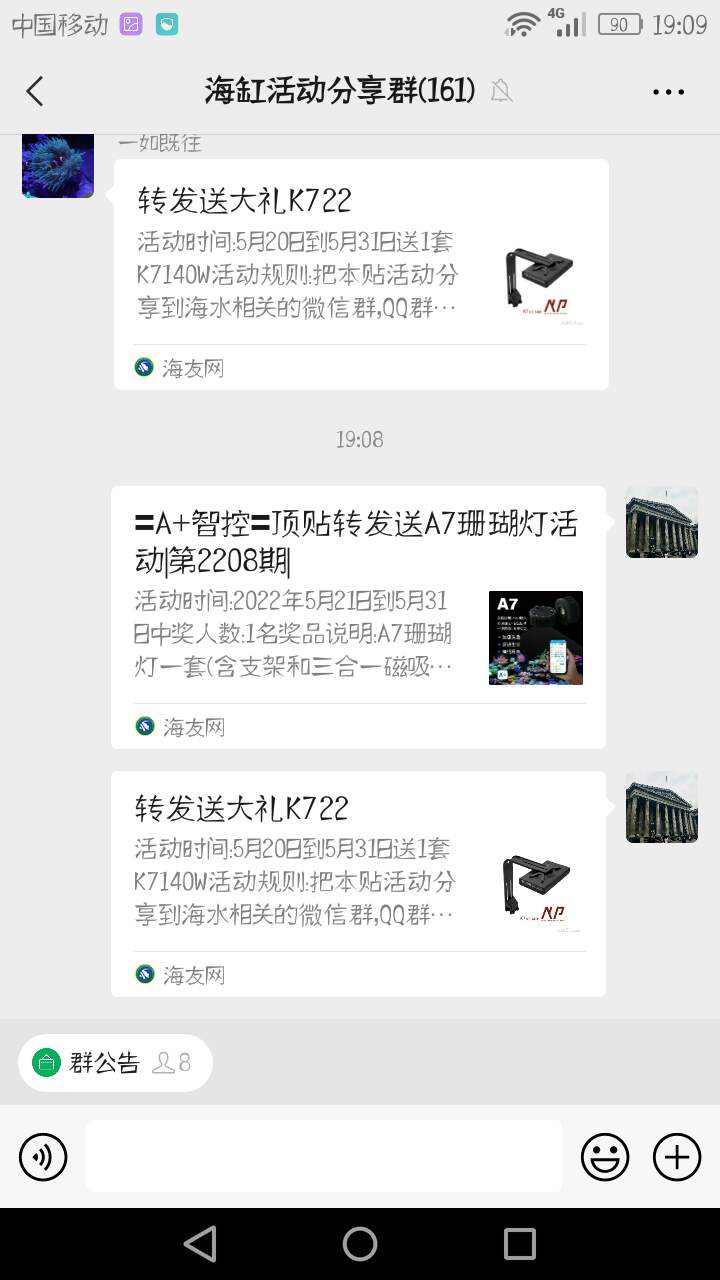The width and height of the screenshot is (720, 1280).
Task: View the 群公告 group announcement
Action: (x=114, y=1062)
